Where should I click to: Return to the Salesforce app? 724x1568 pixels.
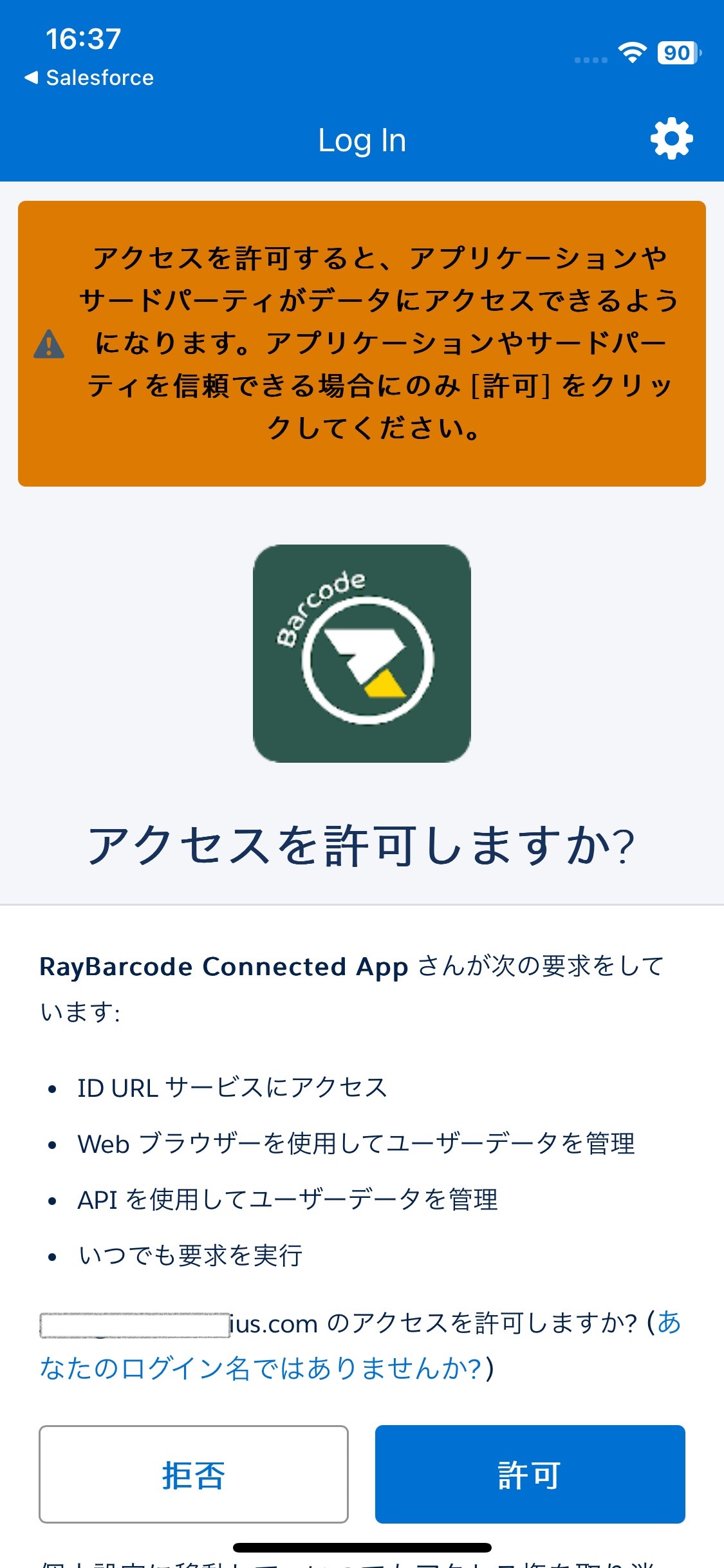89,78
